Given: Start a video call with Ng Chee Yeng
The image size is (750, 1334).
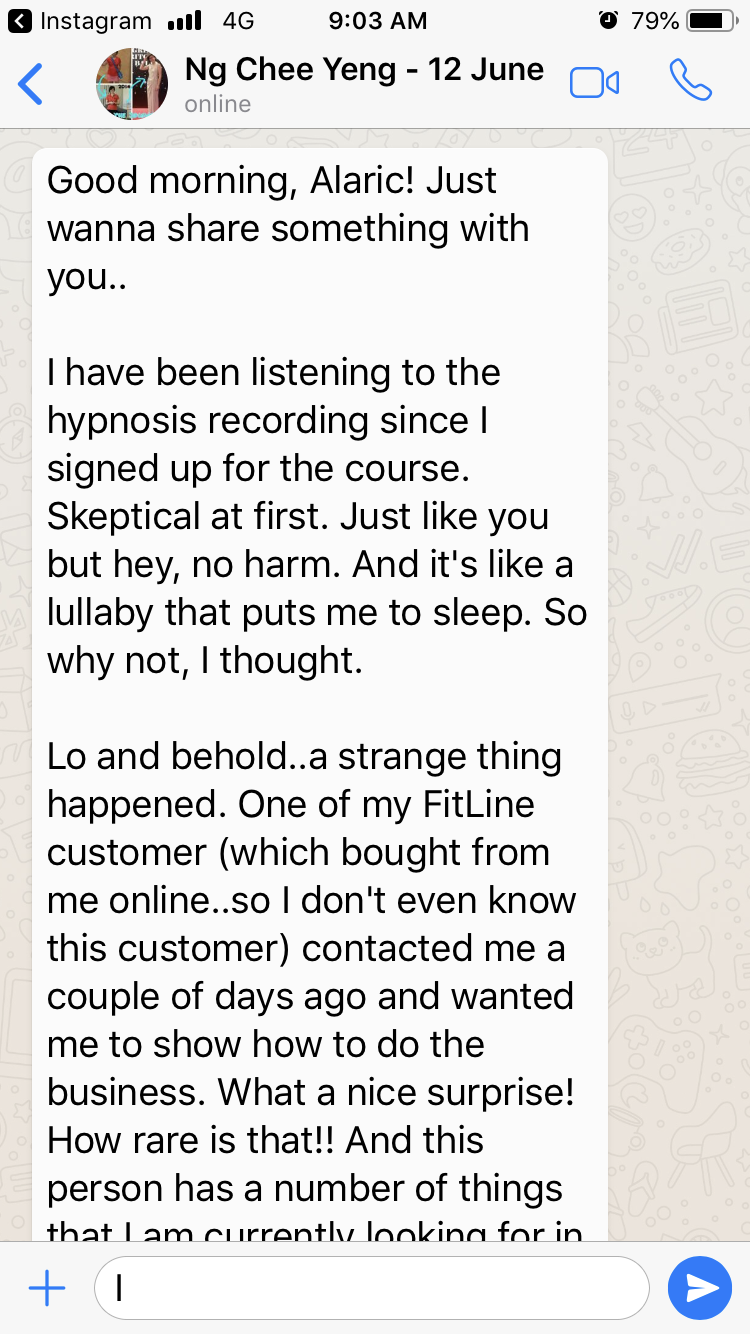Looking at the screenshot, I should (x=594, y=83).
